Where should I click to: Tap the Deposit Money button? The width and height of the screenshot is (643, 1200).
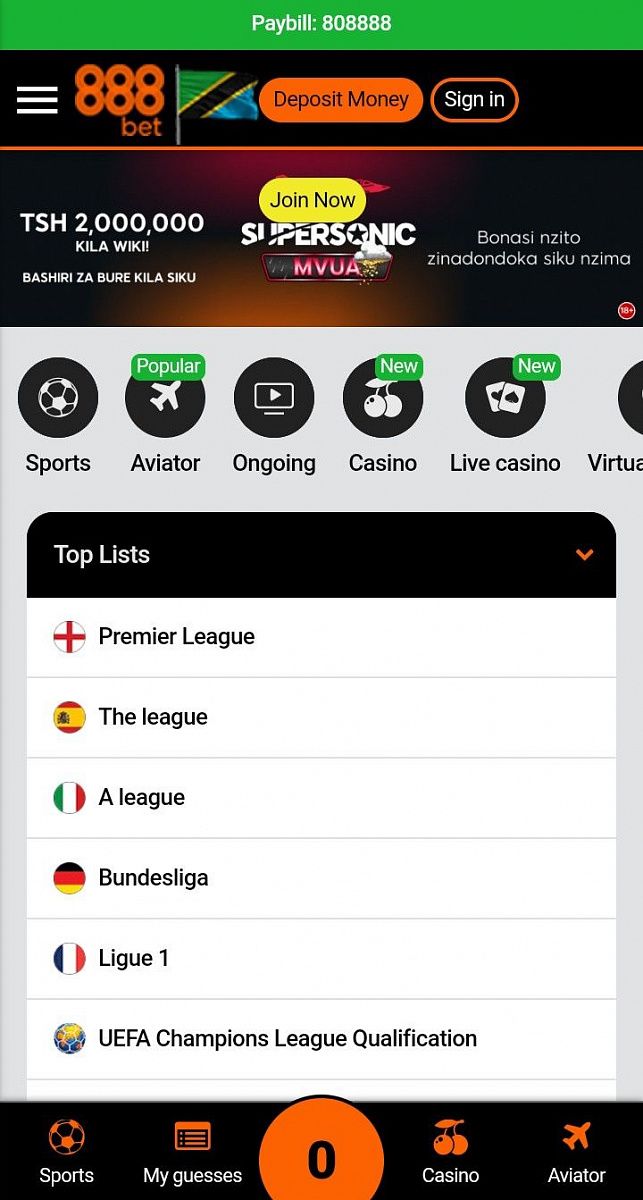pos(340,100)
